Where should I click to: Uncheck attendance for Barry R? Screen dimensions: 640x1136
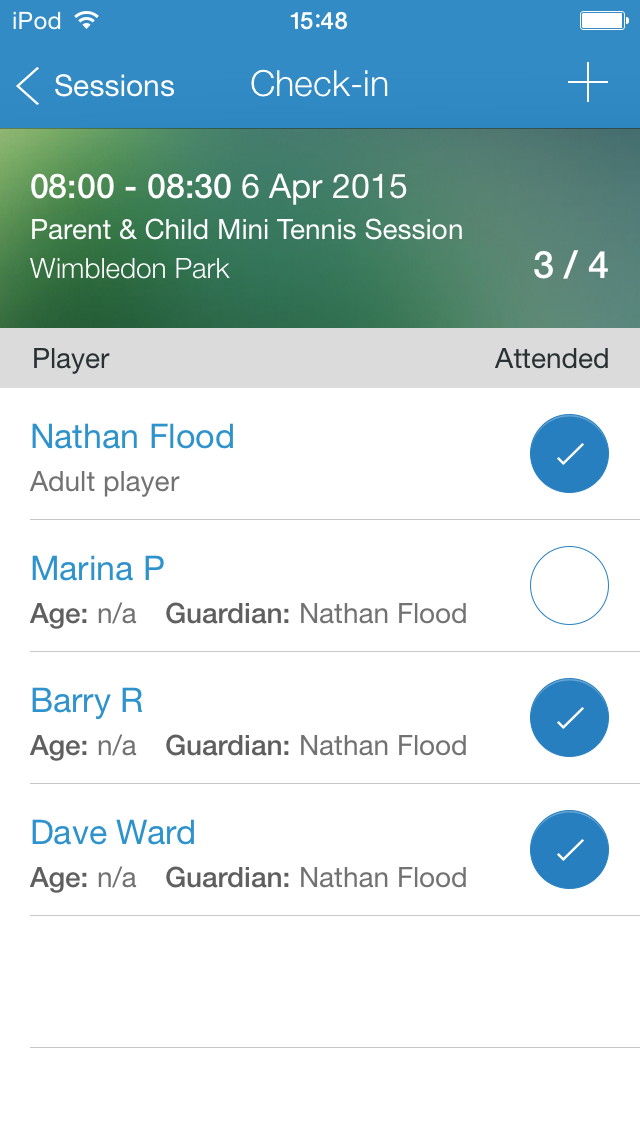pos(569,718)
